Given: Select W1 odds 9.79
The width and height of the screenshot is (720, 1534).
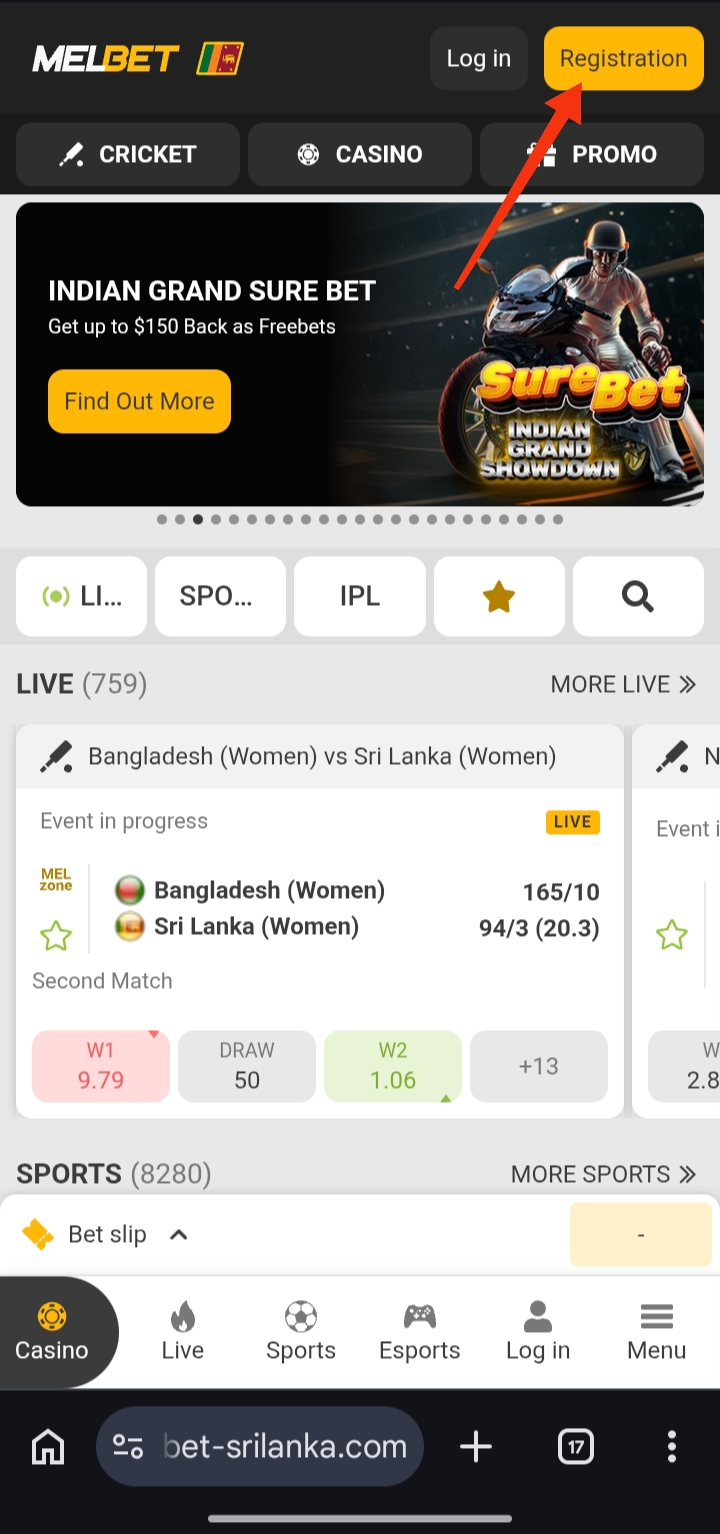Looking at the screenshot, I should [x=101, y=1066].
